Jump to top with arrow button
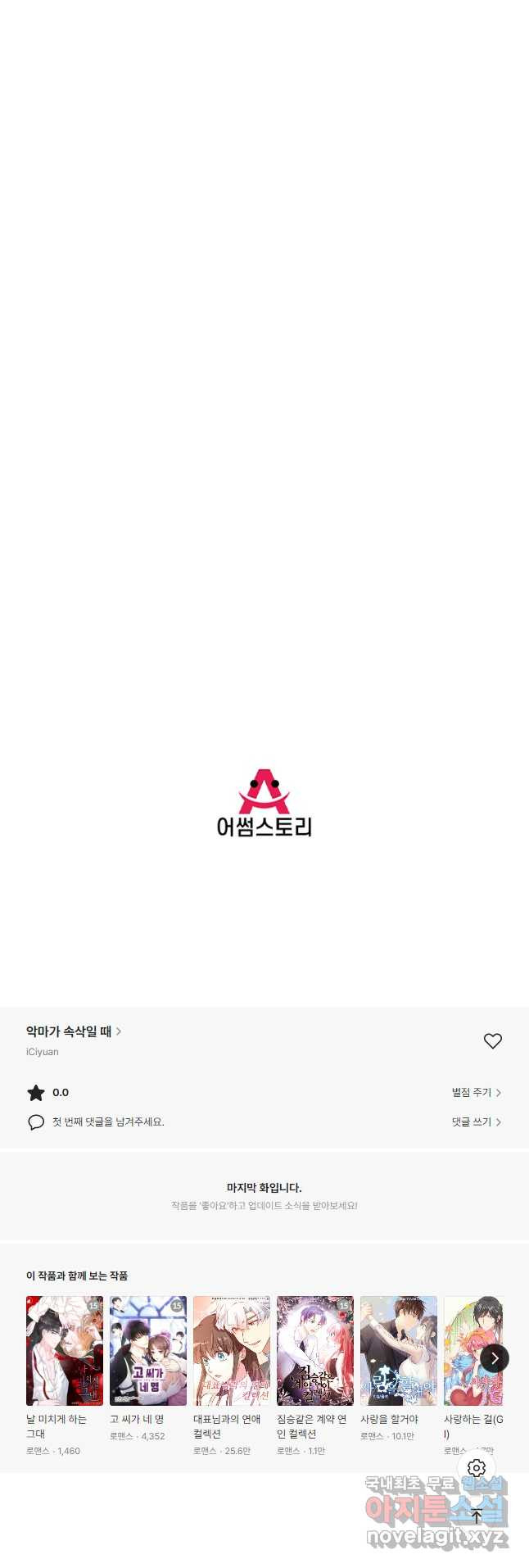Image resolution: width=529 pixels, height=1568 pixels. 477,1516
